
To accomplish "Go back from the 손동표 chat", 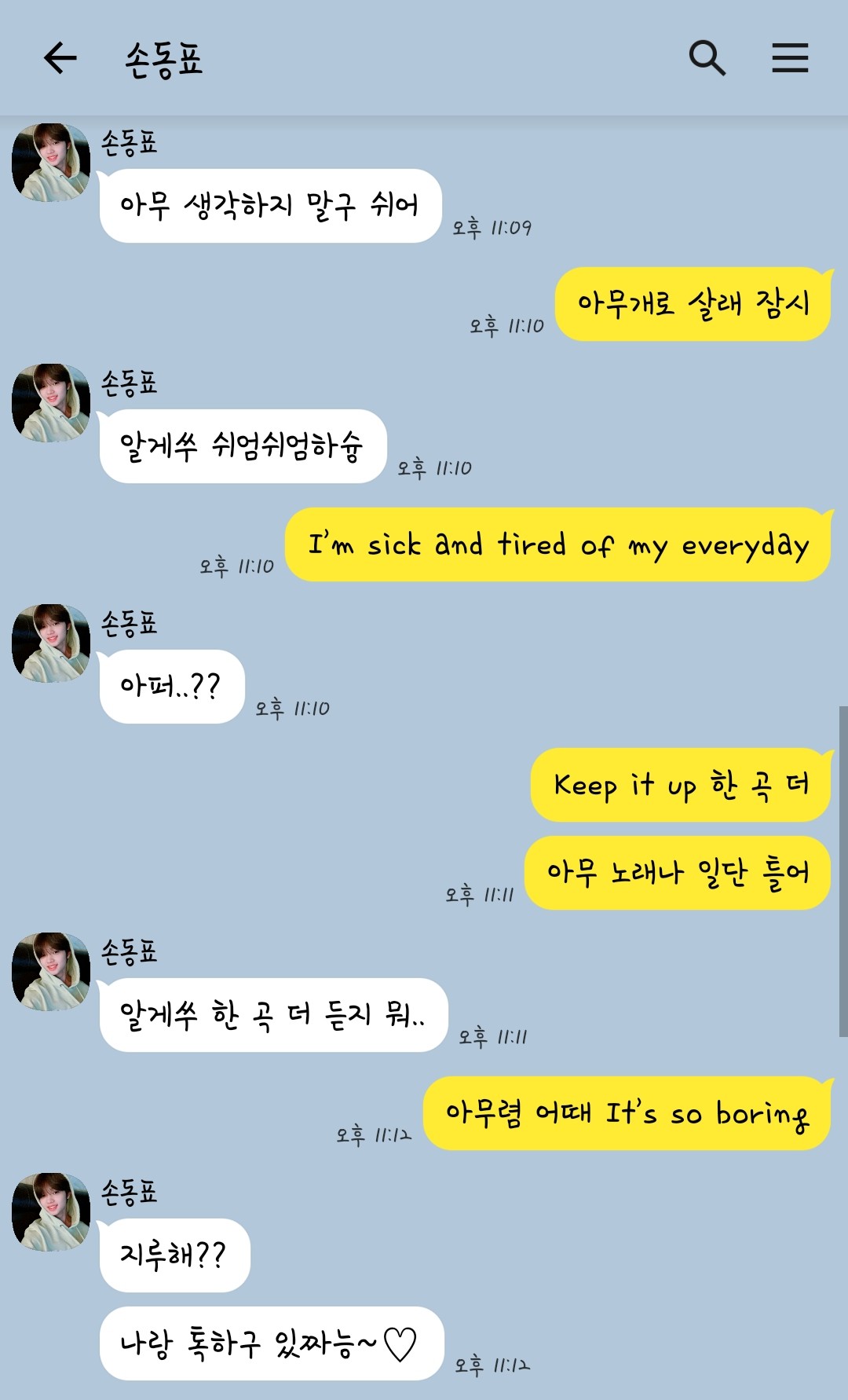I will [60, 58].
